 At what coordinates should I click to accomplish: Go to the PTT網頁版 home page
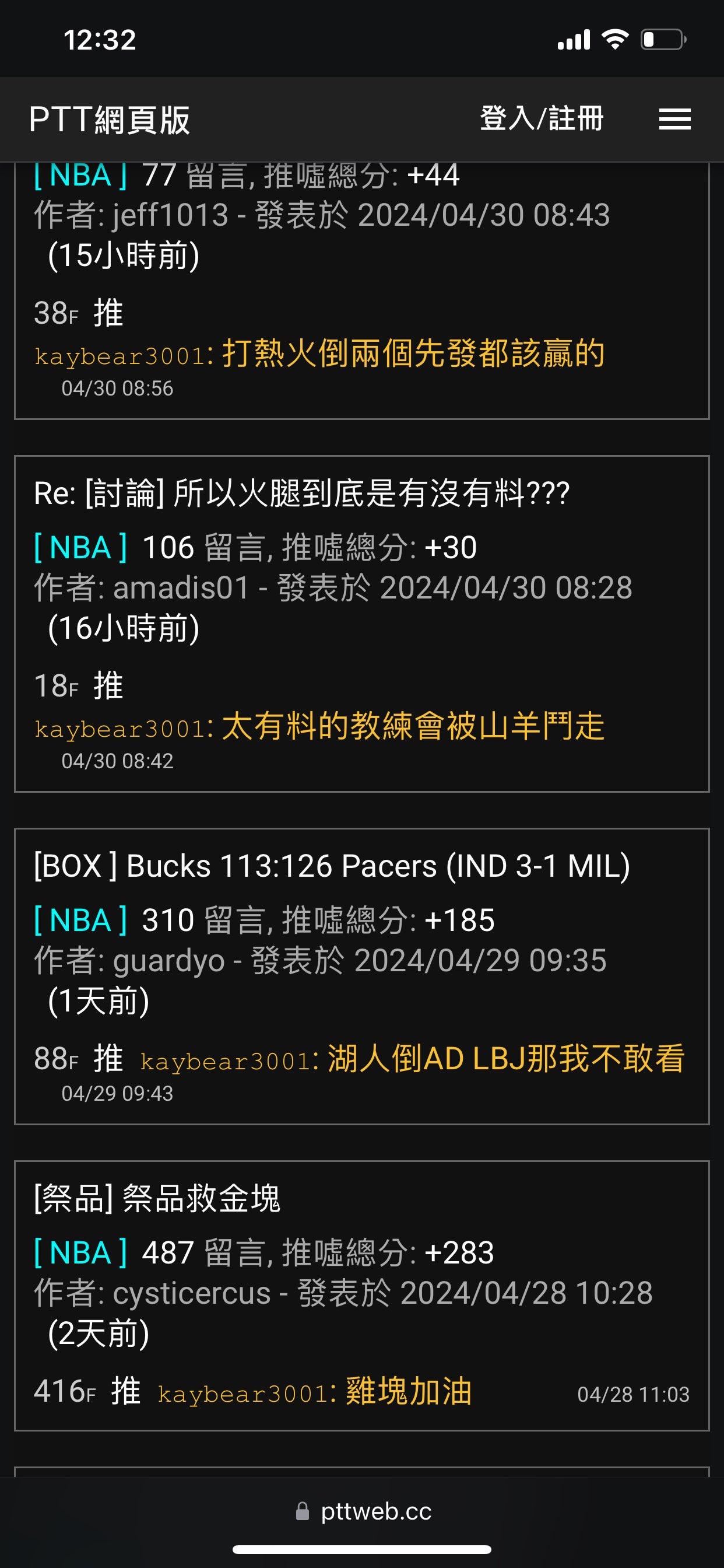pyautogui.click(x=110, y=120)
